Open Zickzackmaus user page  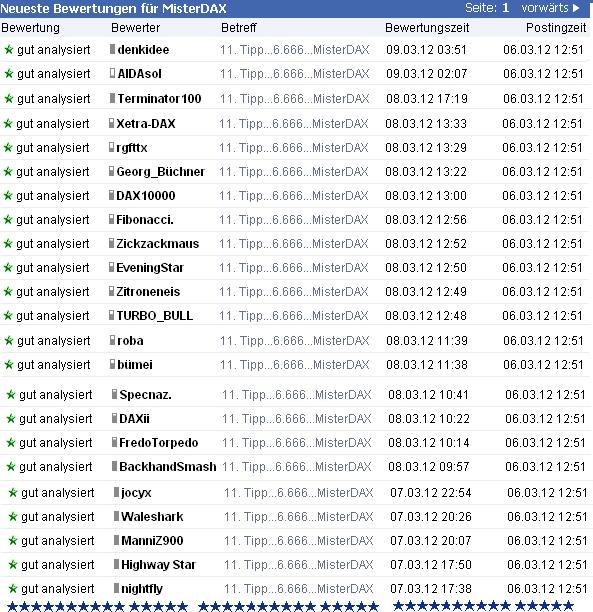click(158, 244)
